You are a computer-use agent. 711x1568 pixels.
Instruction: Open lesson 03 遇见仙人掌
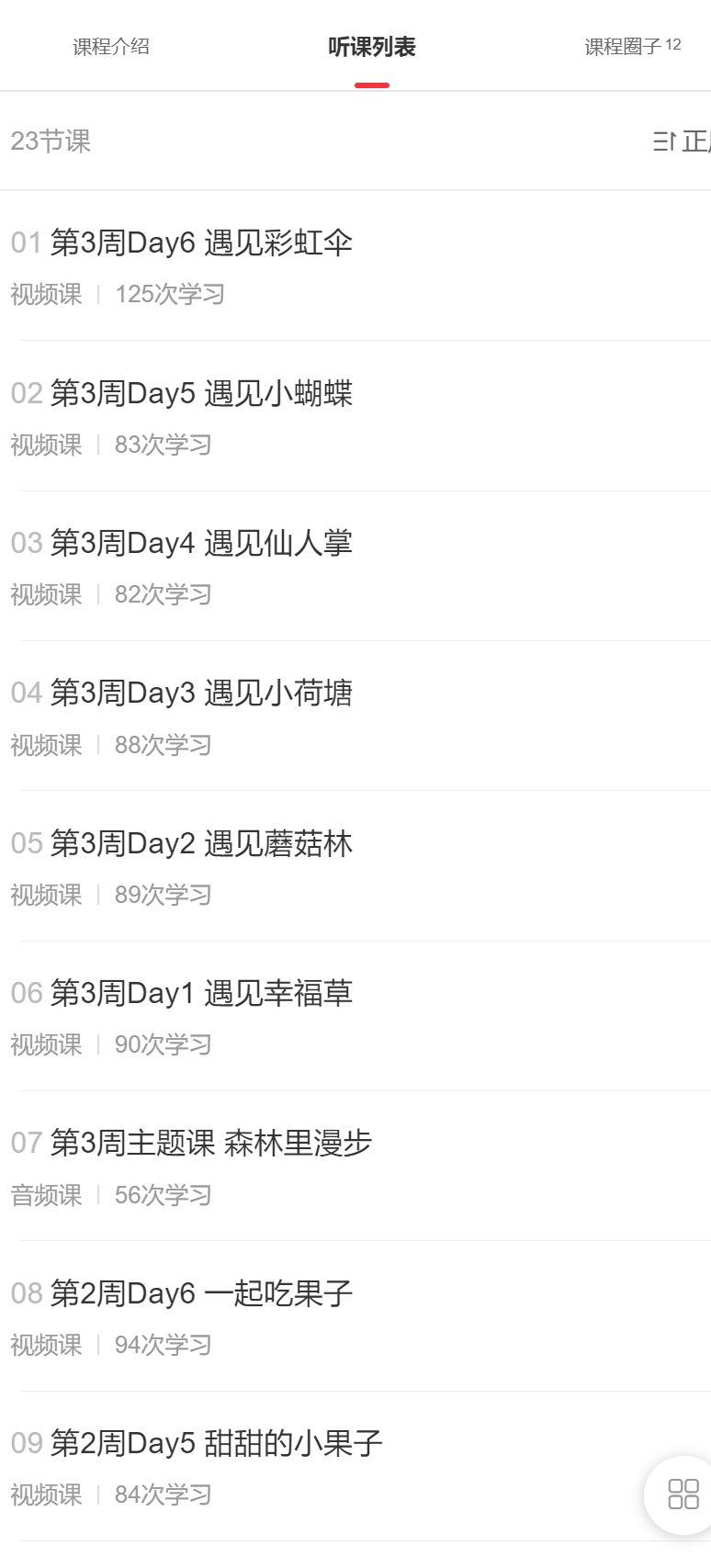pyautogui.click(x=201, y=543)
